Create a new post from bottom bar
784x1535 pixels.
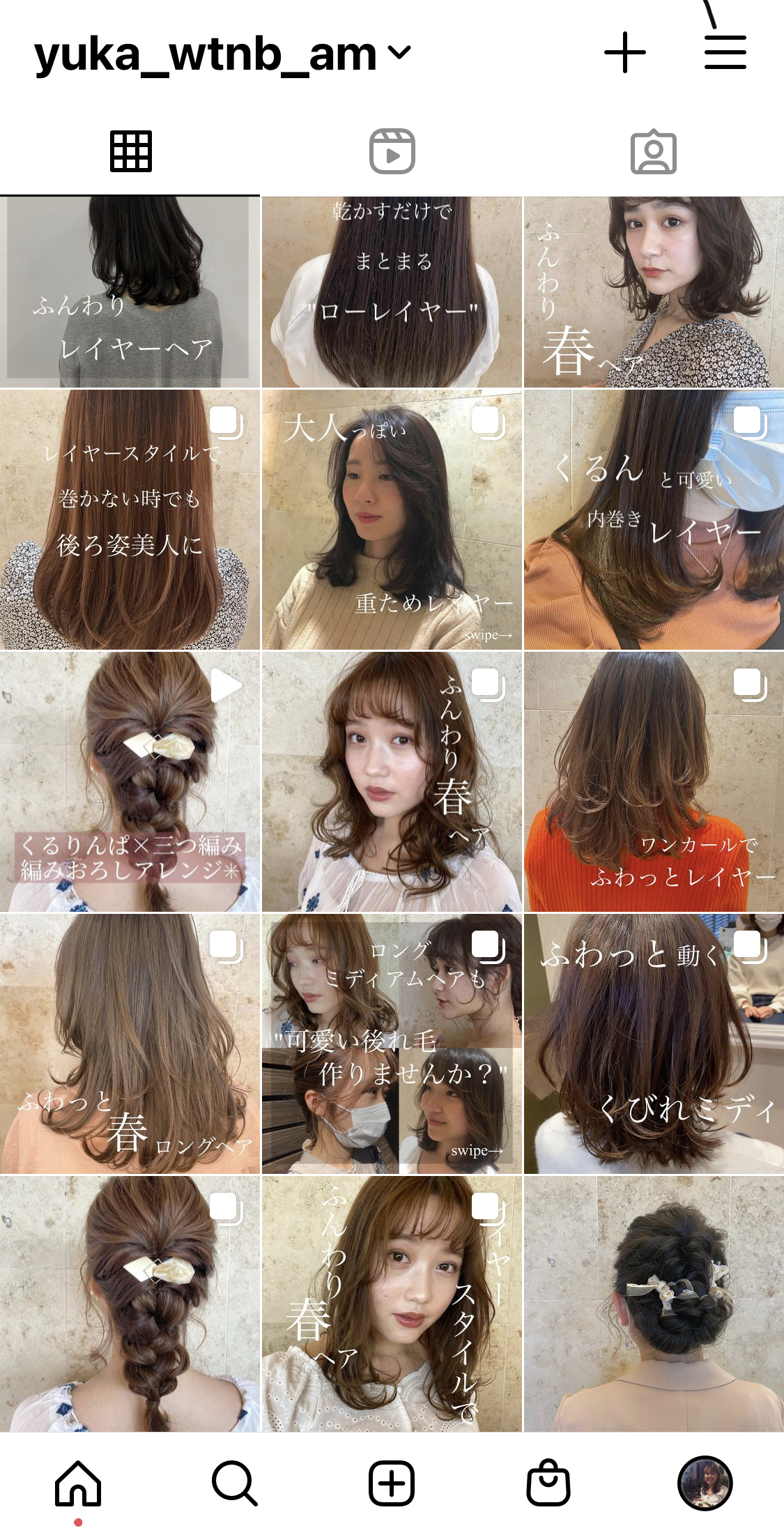(392, 1483)
